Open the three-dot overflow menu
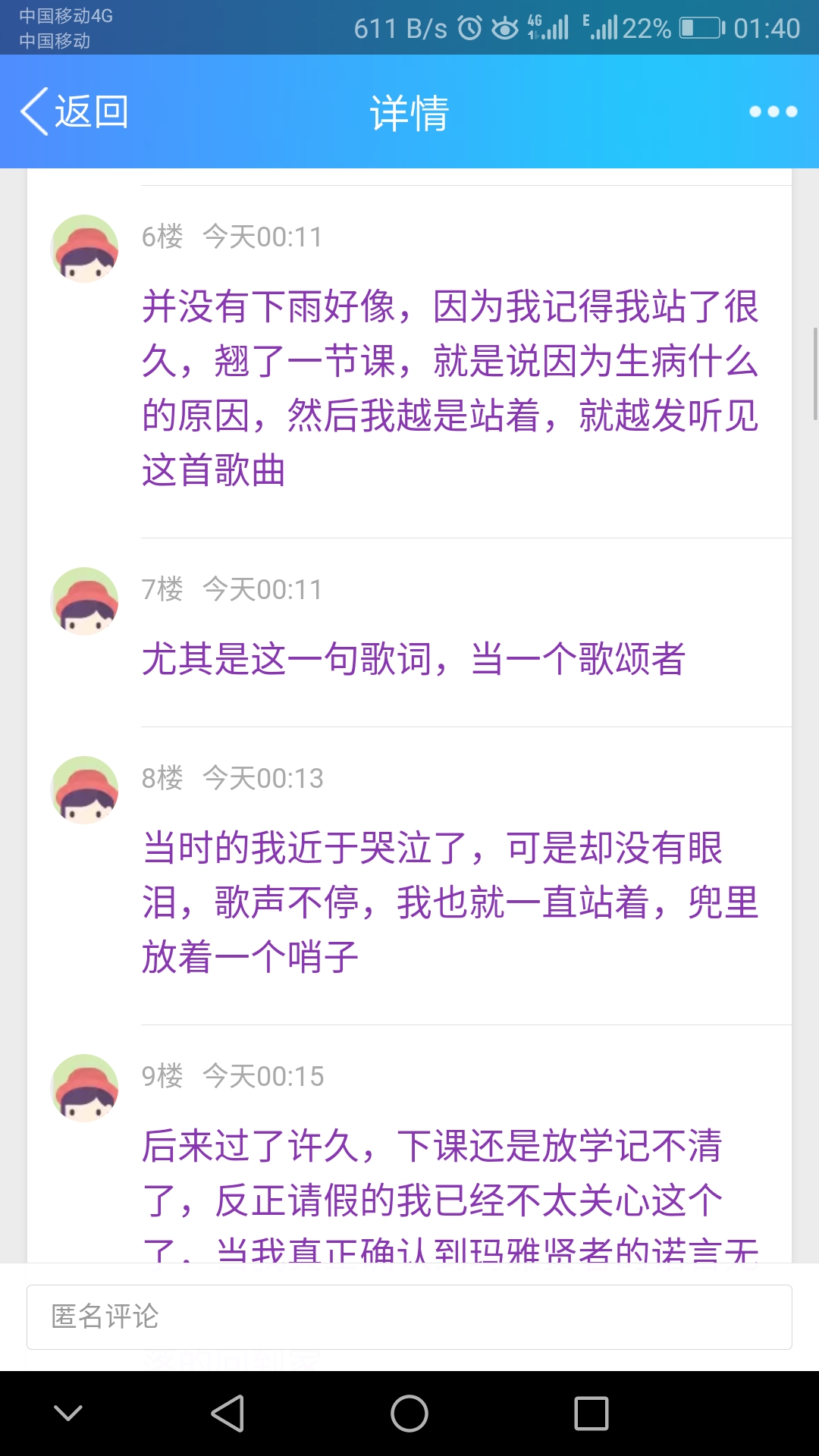This screenshot has width=819, height=1456. pyautogui.click(x=773, y=112)
